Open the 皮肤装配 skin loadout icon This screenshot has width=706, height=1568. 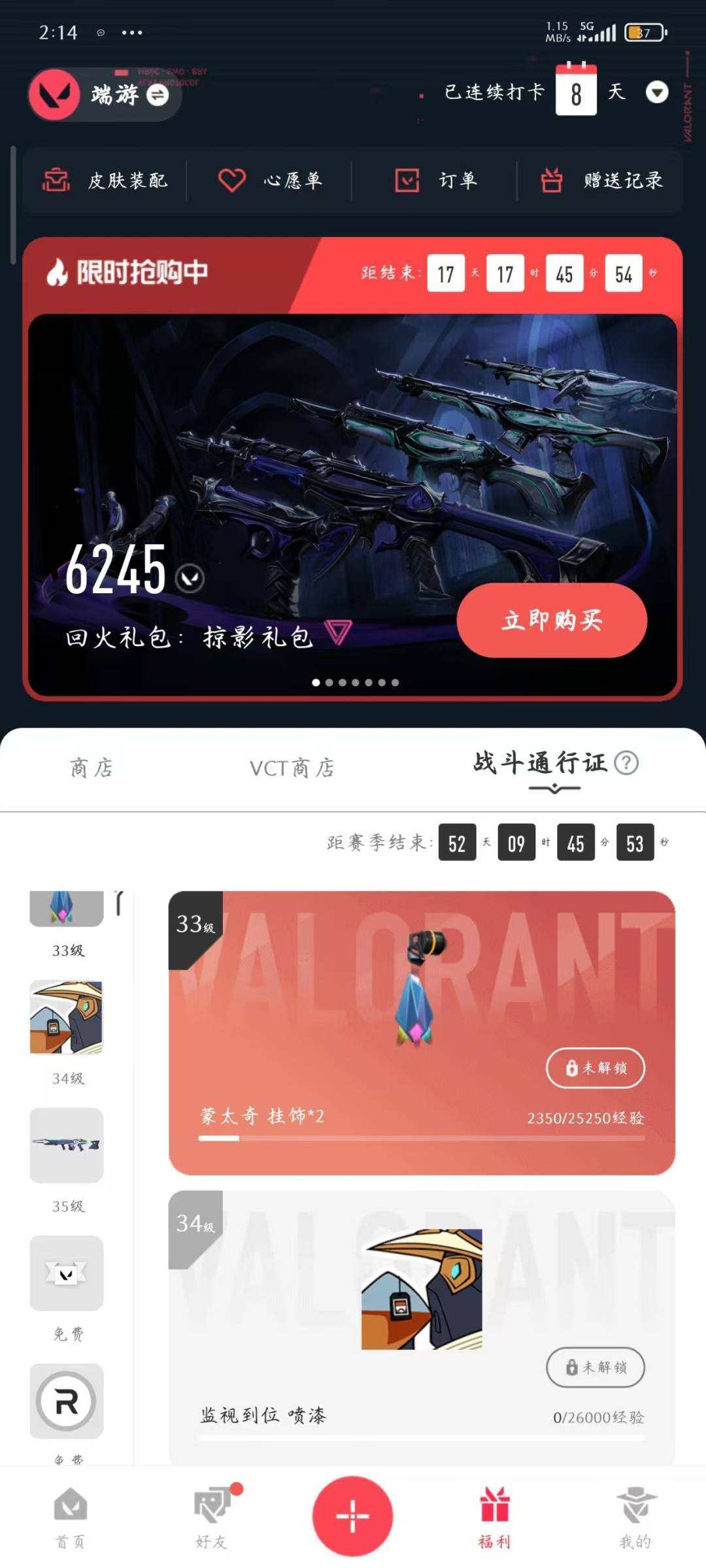(x=58, y=181)
